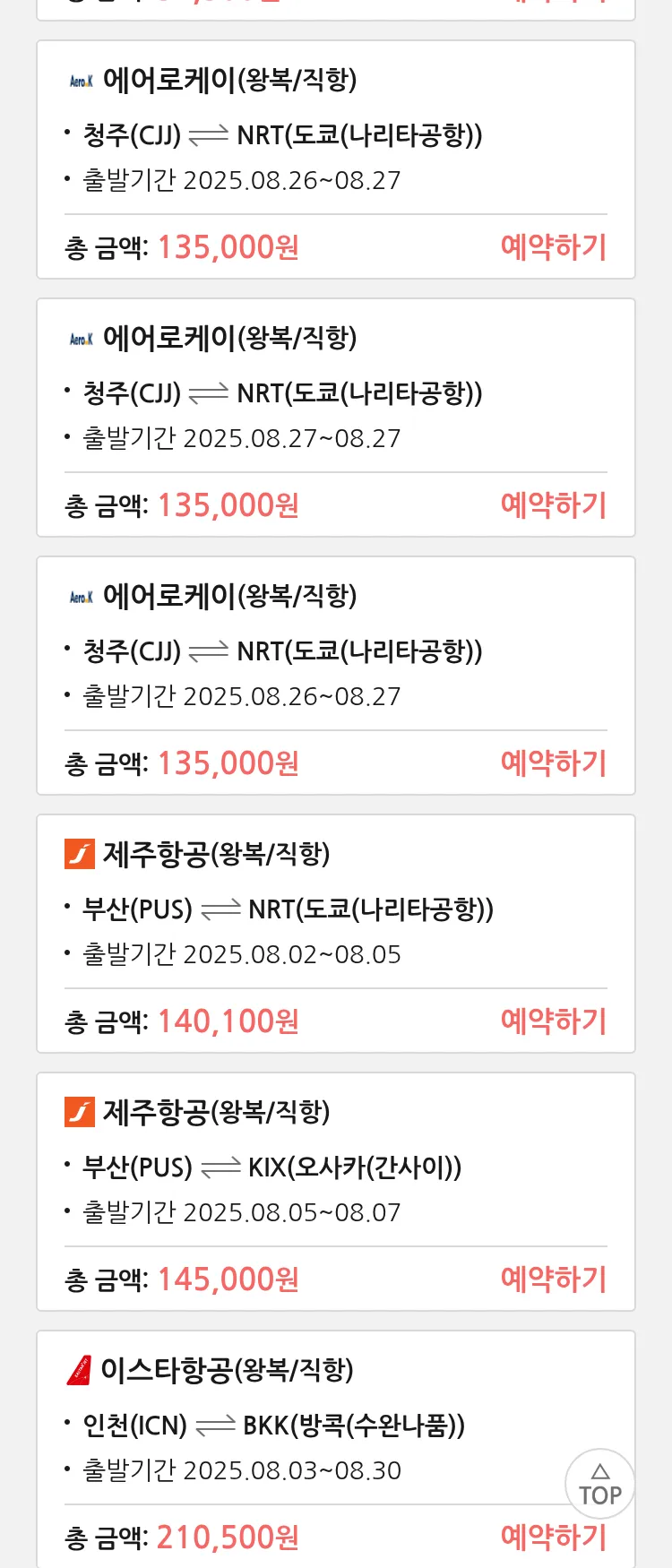Reserve the 이스타항공 인천–BKK 210,500원 flight
The width and height of the screenshot is (672, 1568).
coord(553,1538)
